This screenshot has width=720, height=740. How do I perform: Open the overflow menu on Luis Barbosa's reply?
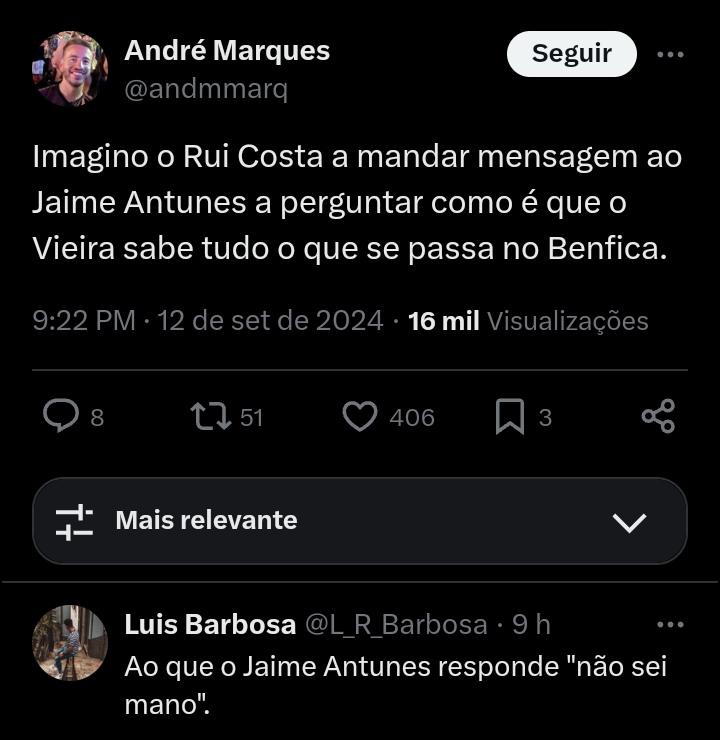[669, 625]
